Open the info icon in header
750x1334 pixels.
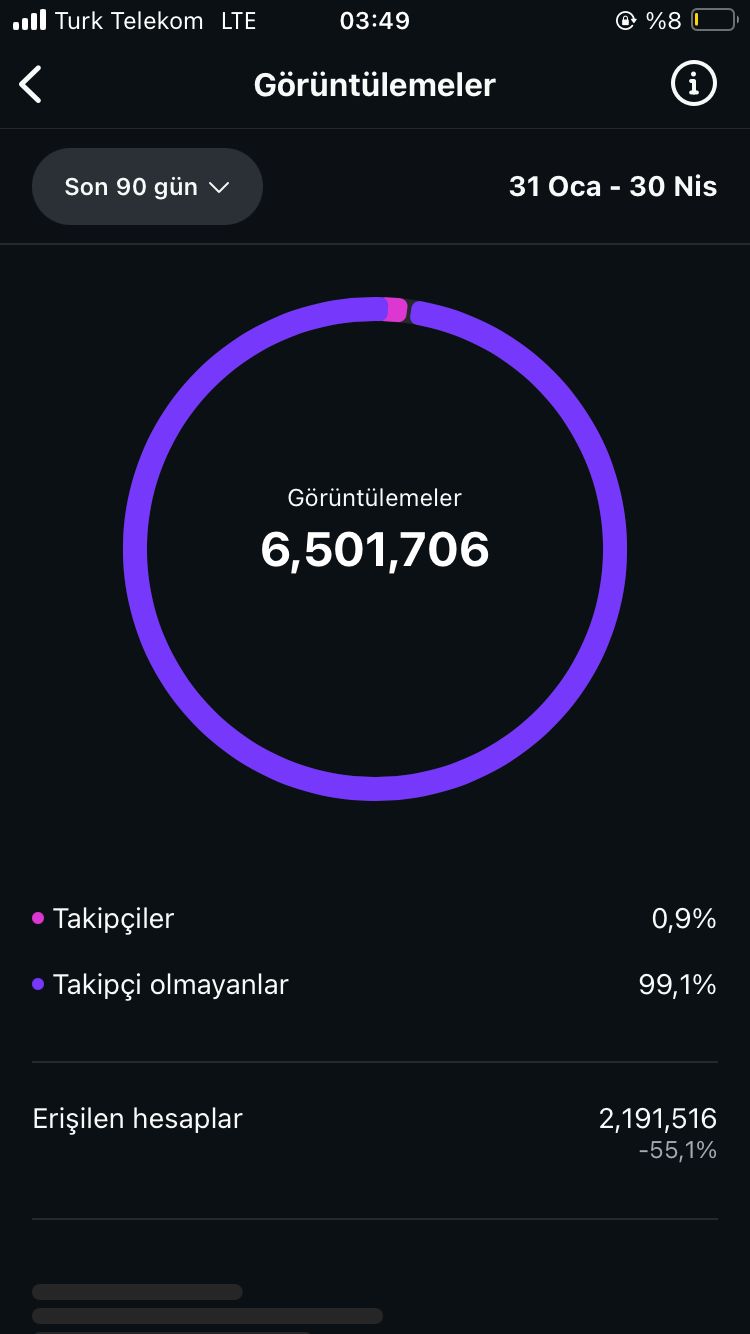[x=693, y=84]
